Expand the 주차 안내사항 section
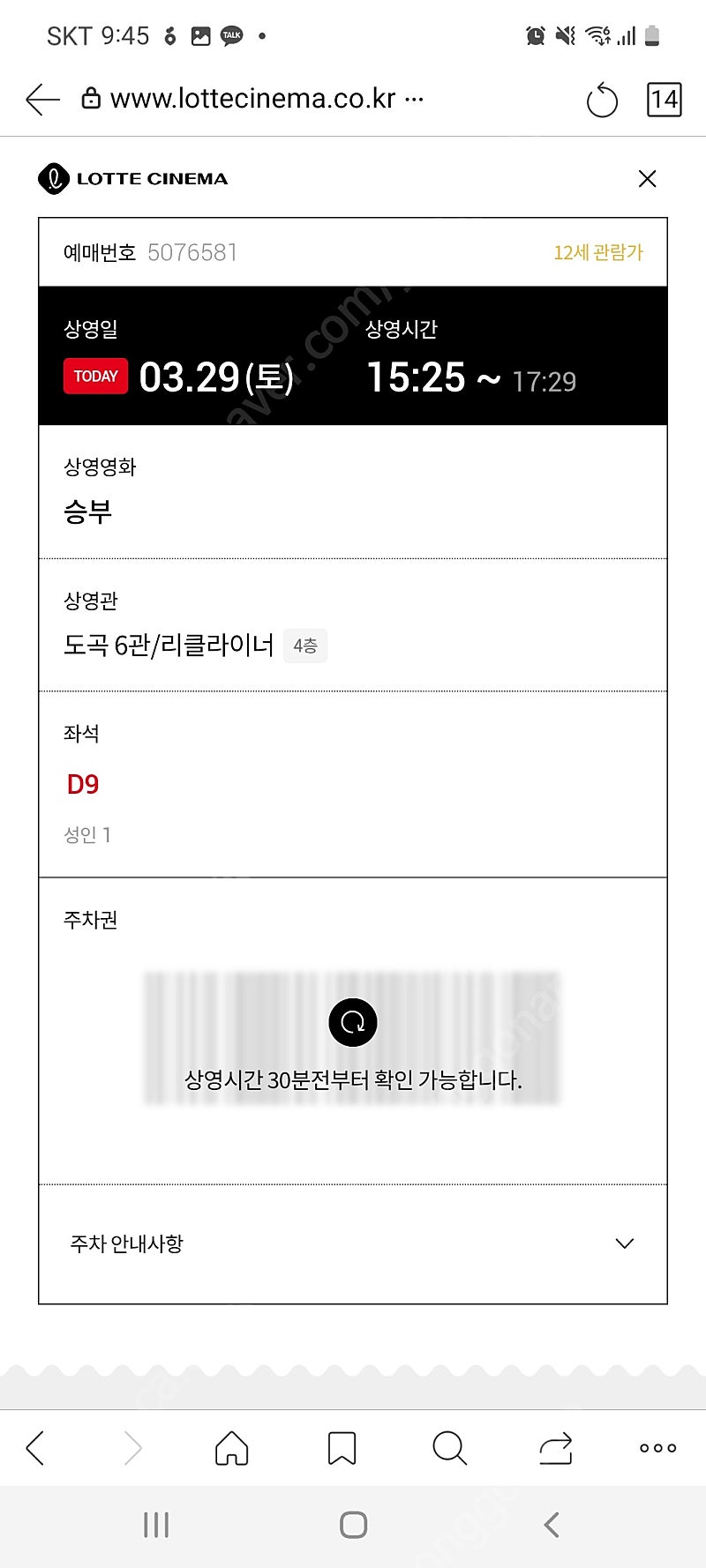This screenshot has height=1568, width=706. pos(353,1243)
